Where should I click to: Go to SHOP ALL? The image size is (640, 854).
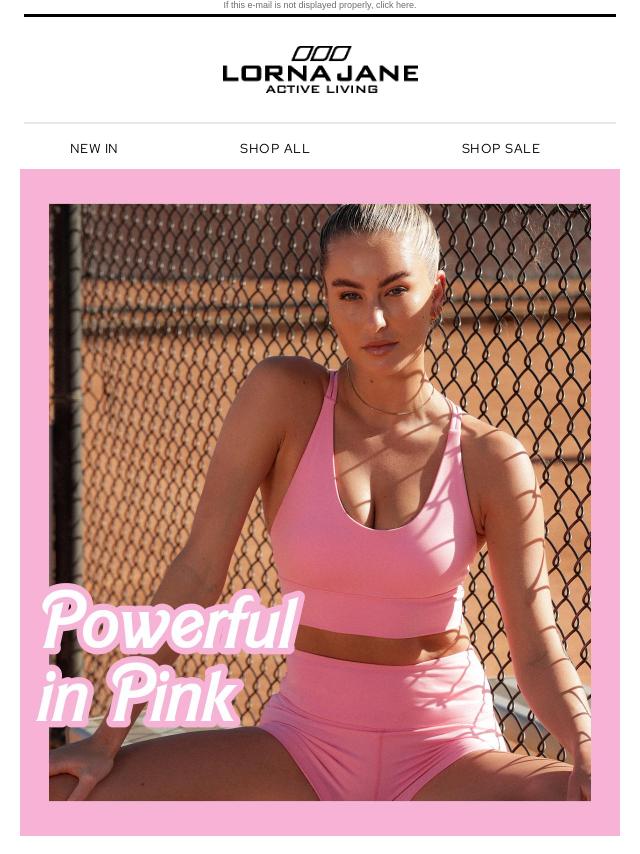click(x=275, y=148)
